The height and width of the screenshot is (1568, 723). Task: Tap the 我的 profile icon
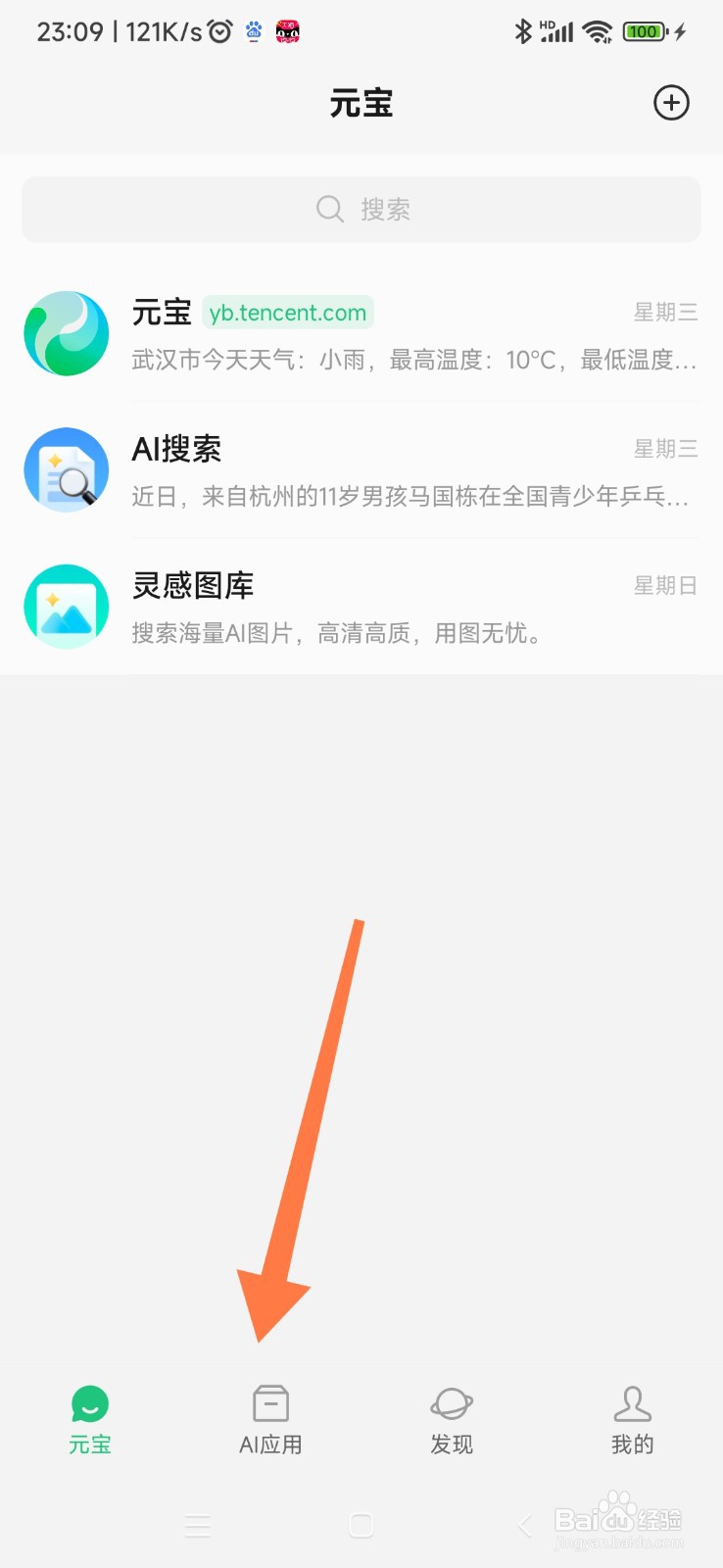[x=632, y=1403]
